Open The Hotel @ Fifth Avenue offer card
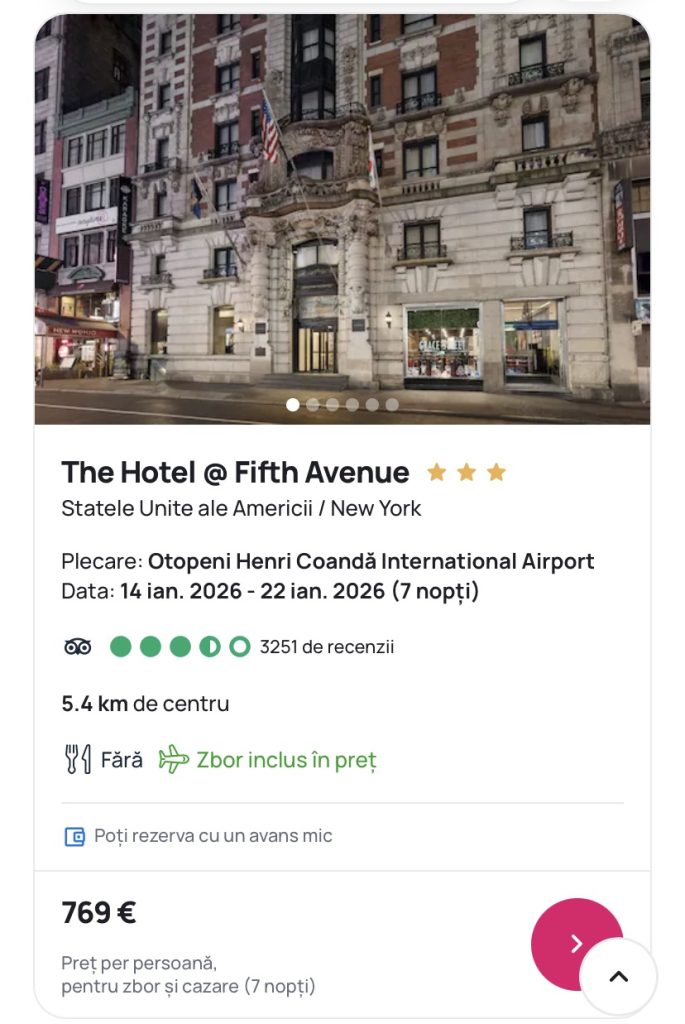This screenshot has width=685, height=1024. pos(235,472)
